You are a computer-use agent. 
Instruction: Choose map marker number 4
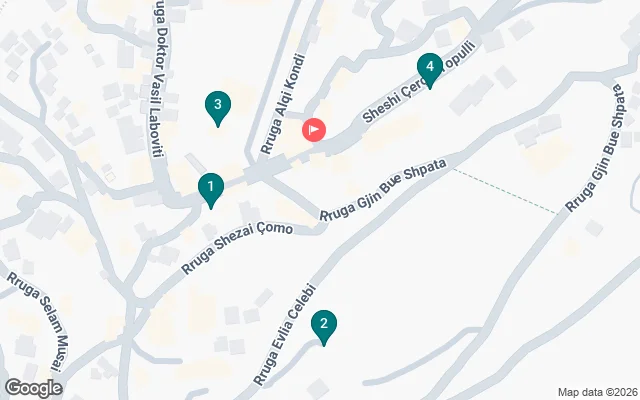pos(429,68)
